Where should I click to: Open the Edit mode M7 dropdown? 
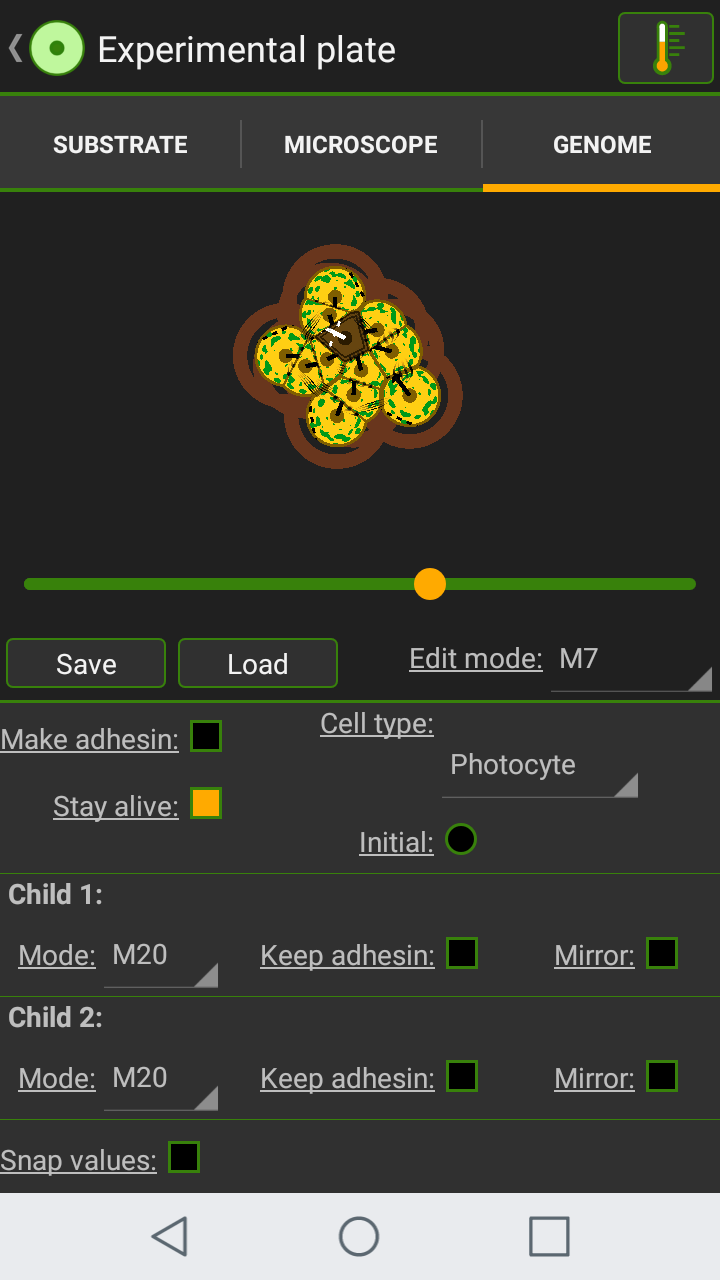click(631, 662)
